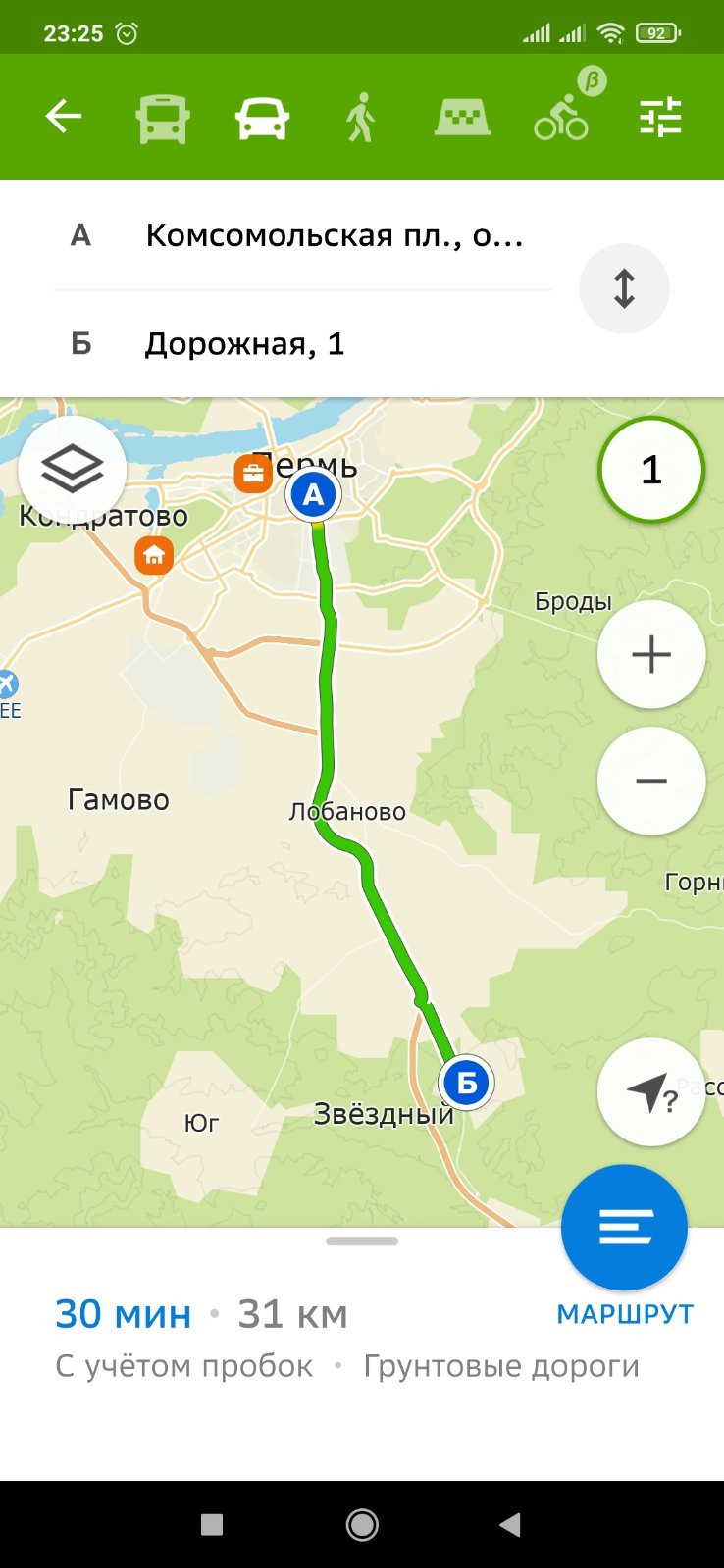Open the map layers menu
This screenshot has width=724, height=1568.
[x=72, y=469]
